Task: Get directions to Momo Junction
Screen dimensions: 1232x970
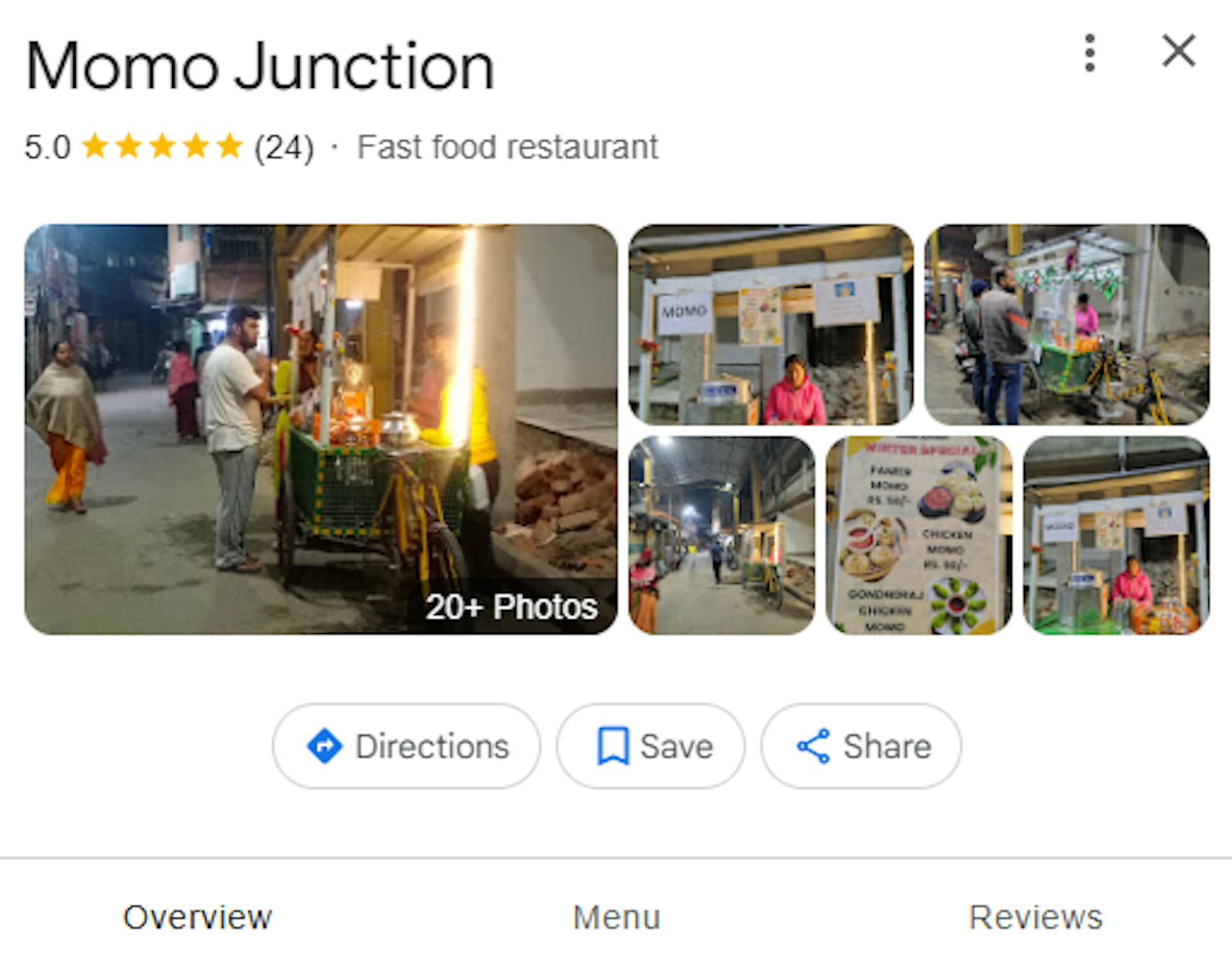Action: click(406, 746)
